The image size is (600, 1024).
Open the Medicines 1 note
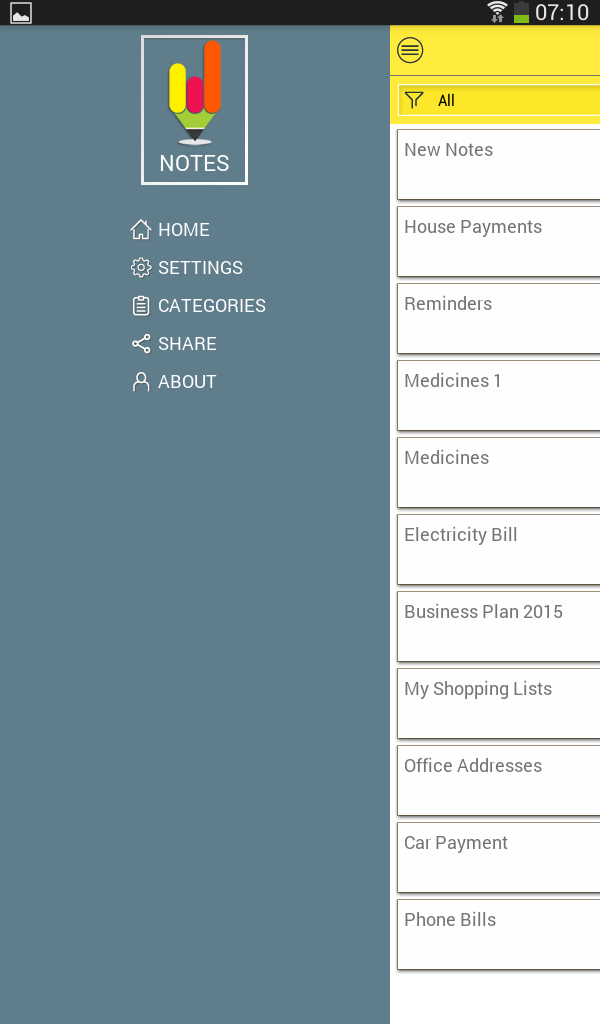click(499, 396)
